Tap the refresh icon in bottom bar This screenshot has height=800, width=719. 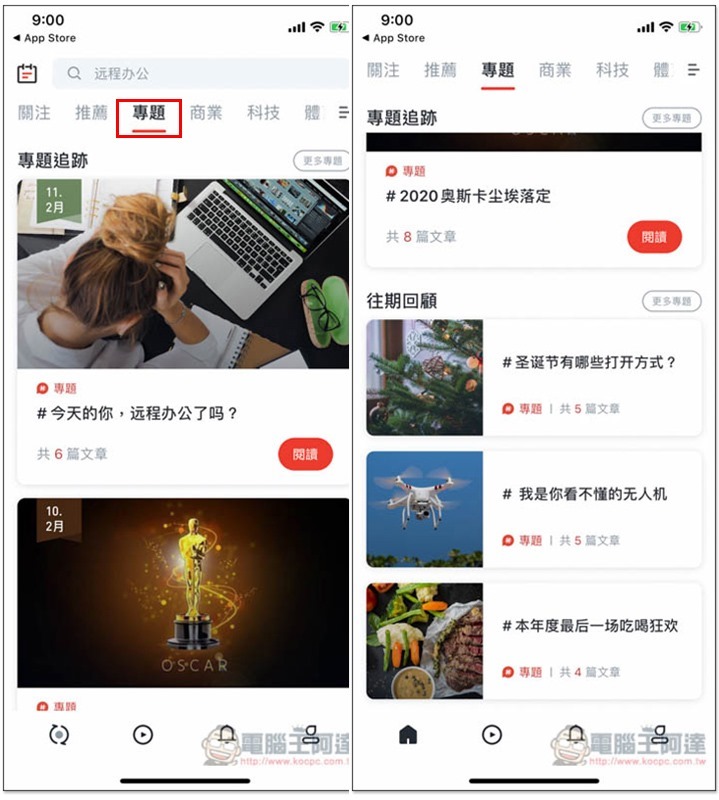[x=59, y=735]
